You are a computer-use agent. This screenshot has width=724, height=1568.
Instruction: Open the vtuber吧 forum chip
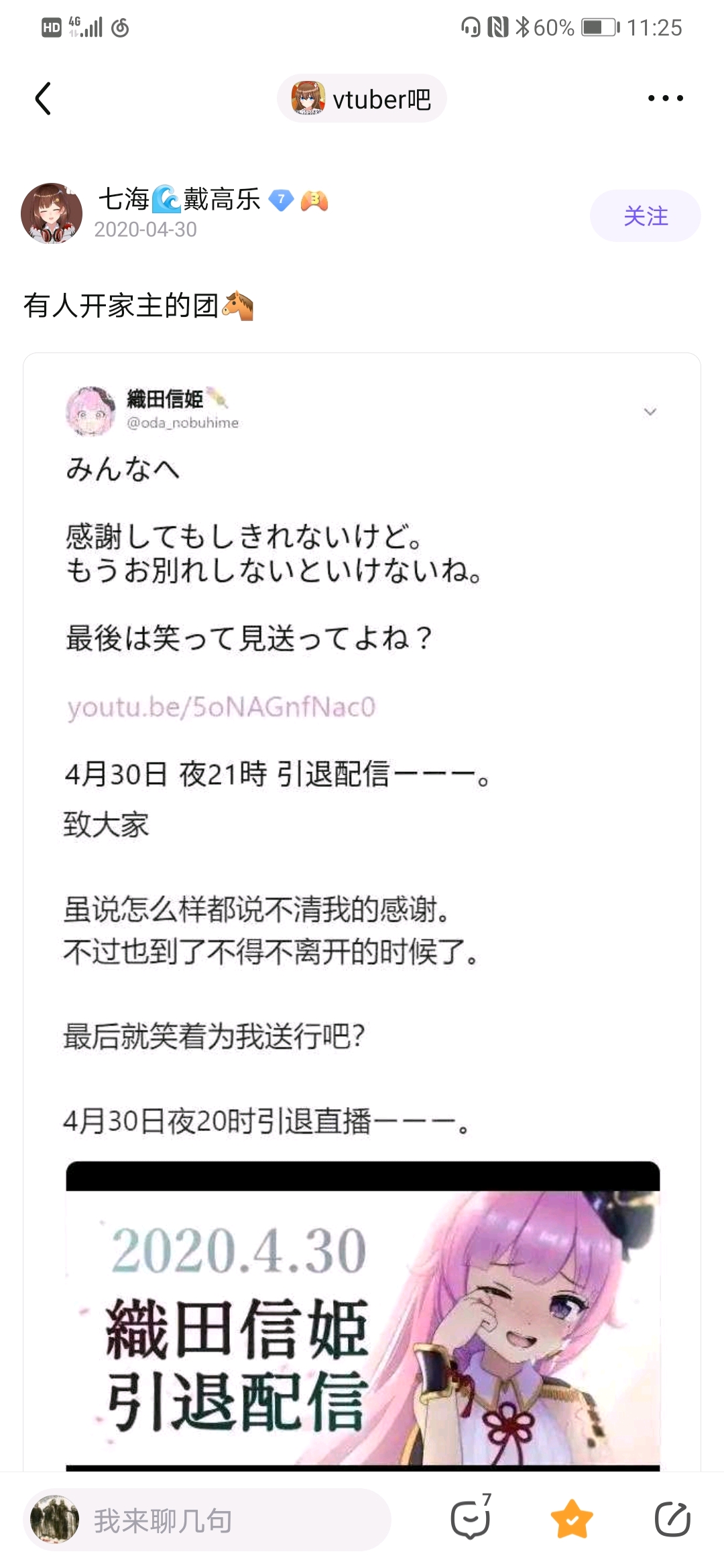pyautogui.click(x=362, y=99)
